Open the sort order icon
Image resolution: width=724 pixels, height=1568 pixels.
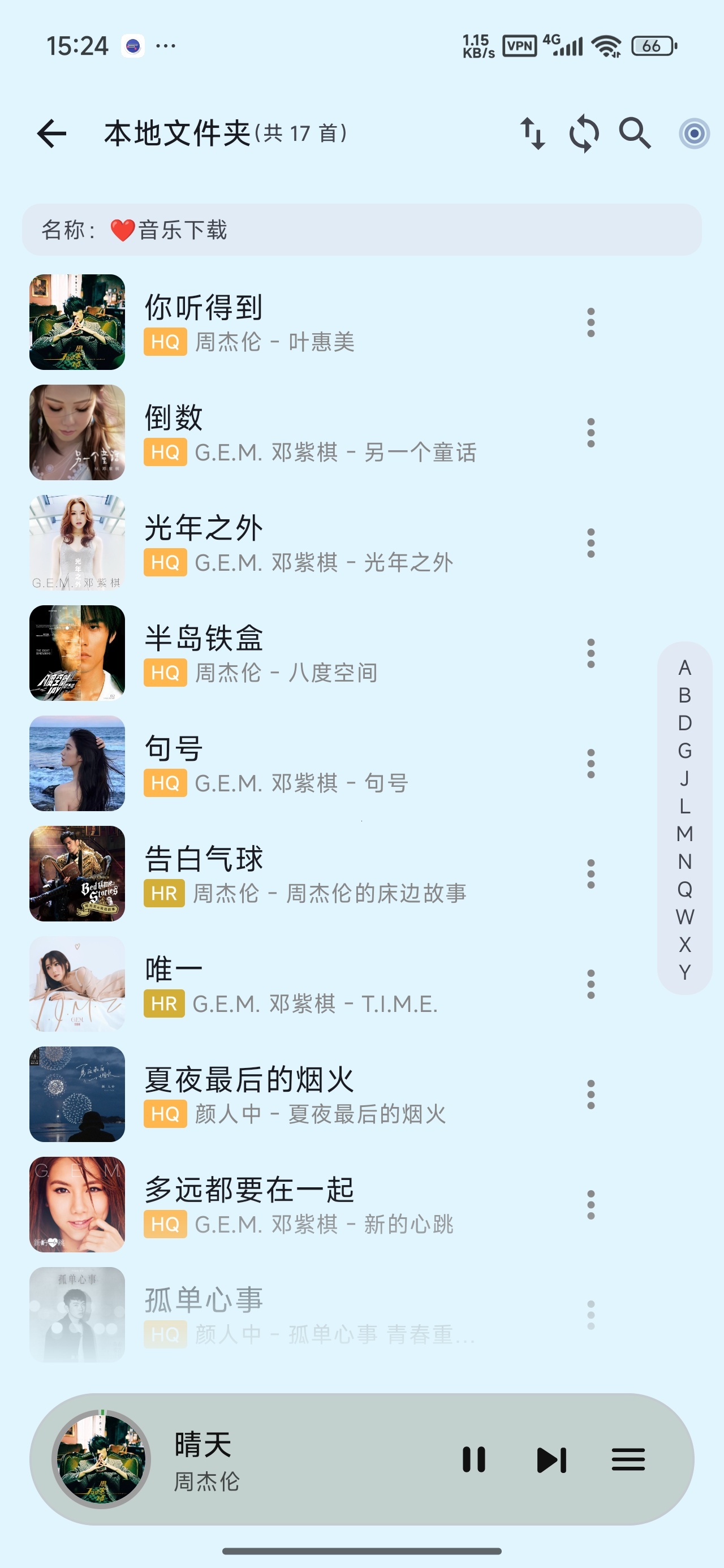coord(533,133)
